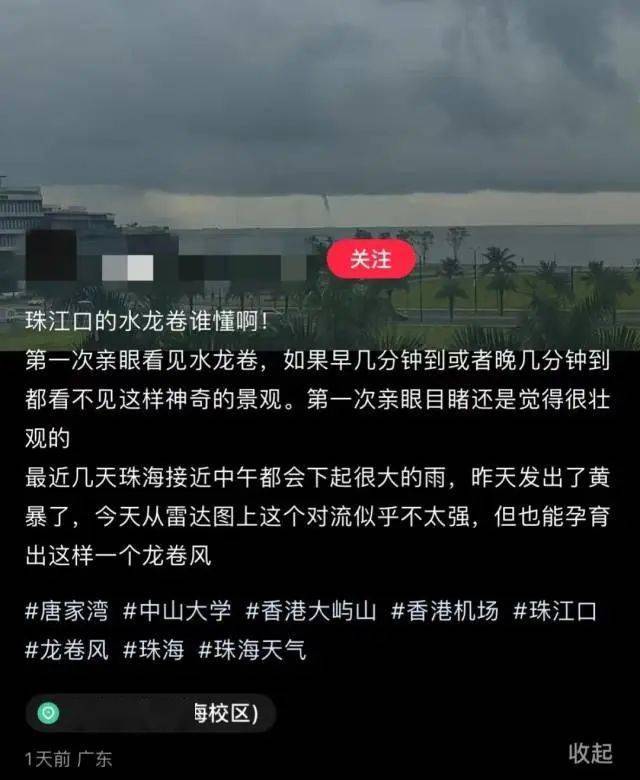Open the #中山大学 hashtag
This screenshot has height=780, width=640.
[178, 611]
